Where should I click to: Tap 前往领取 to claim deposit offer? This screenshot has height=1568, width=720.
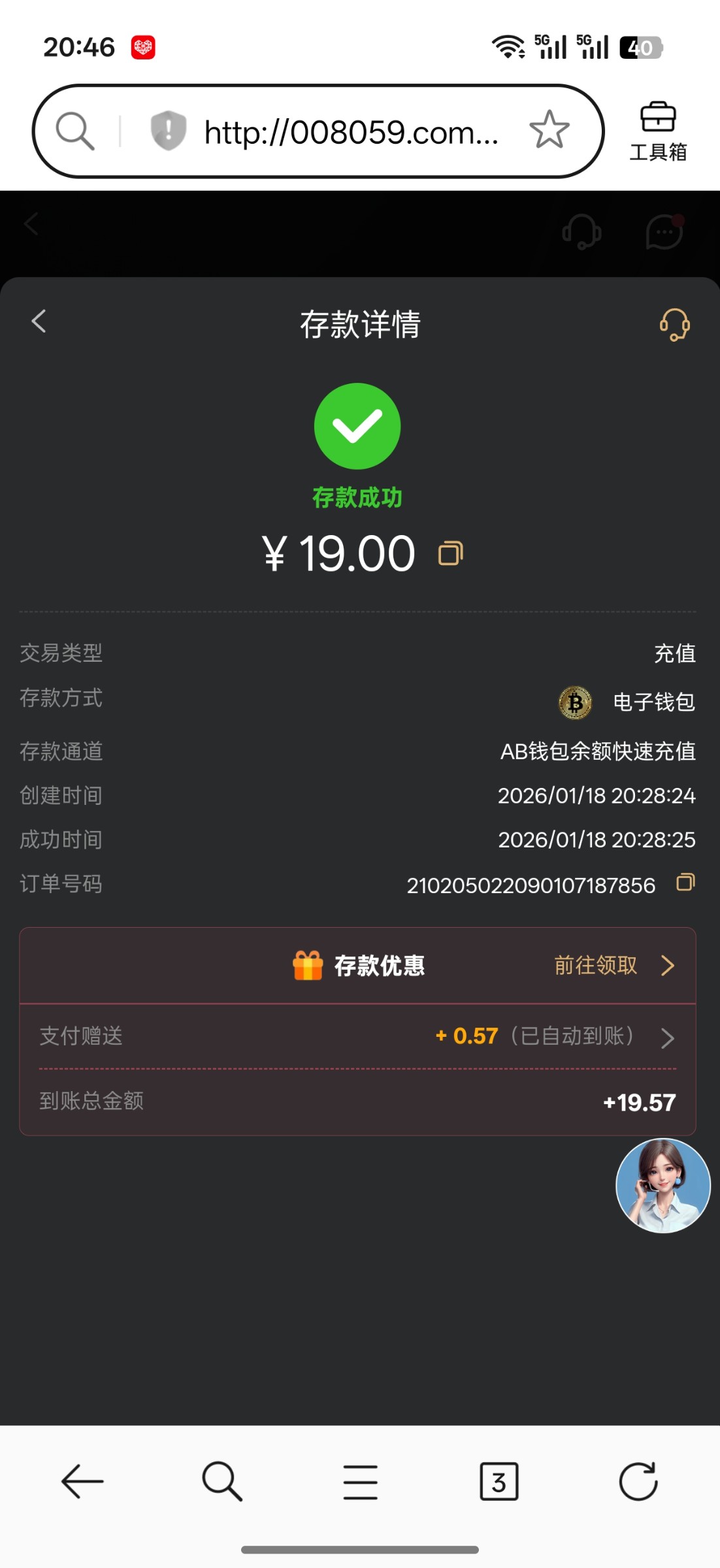[x=613, y=966]
